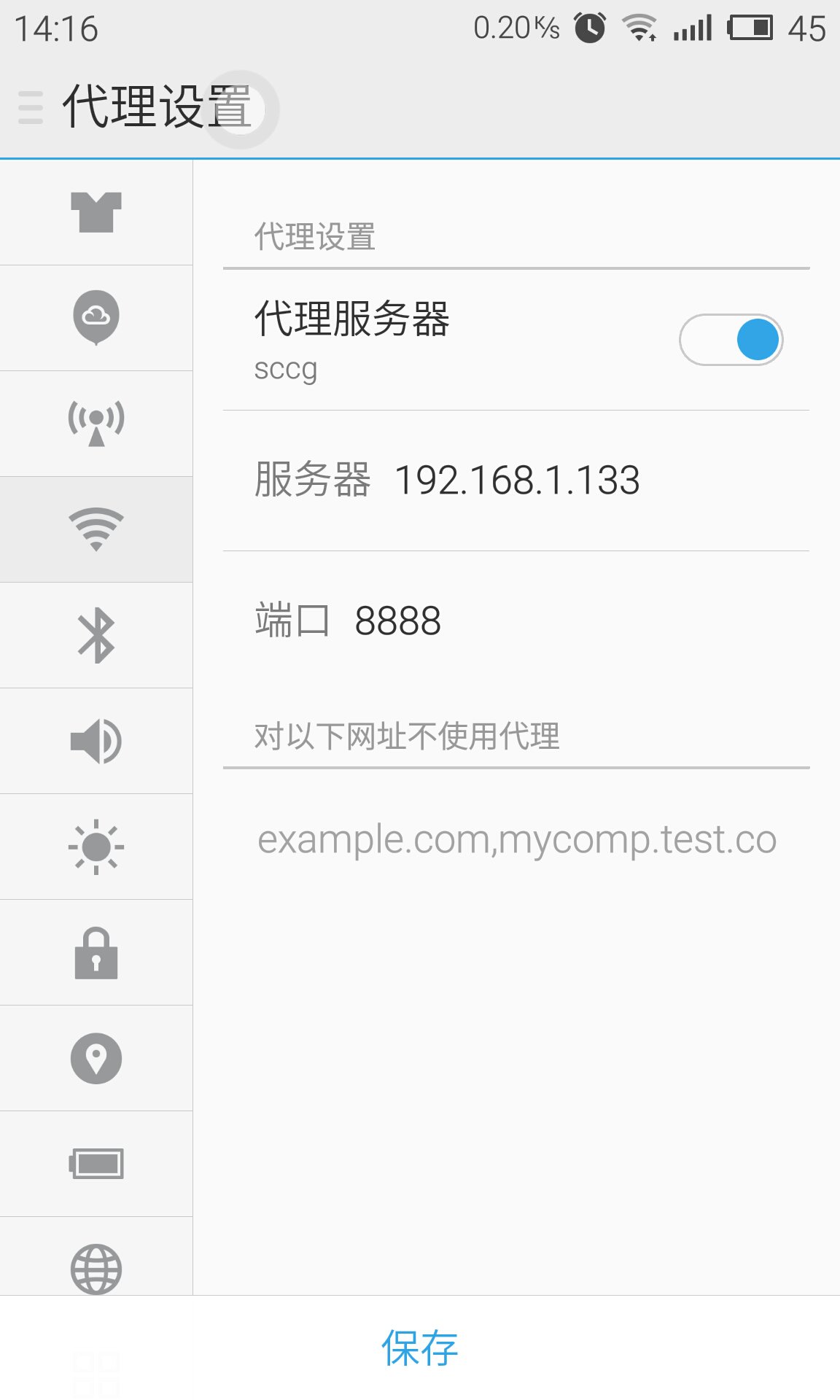Edit the server address 192.168.1.133

pyautogui.click(x=516, y=481)
